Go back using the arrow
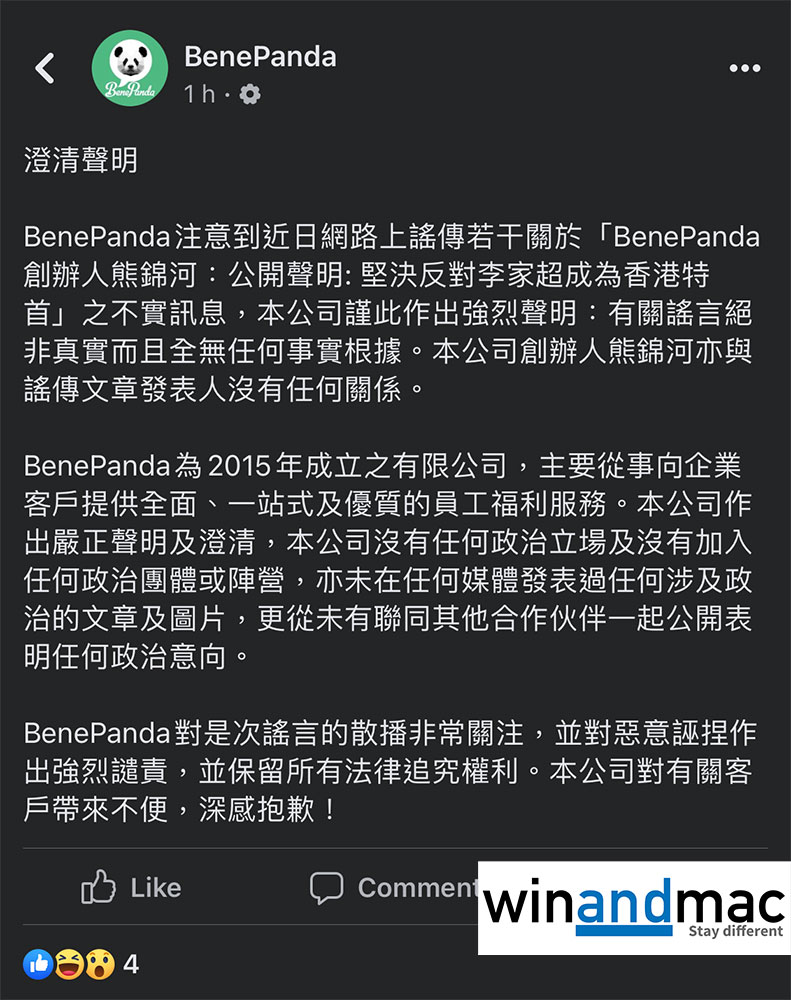The height and width of the screenshot is (1000, 791). tap(44, 68)
